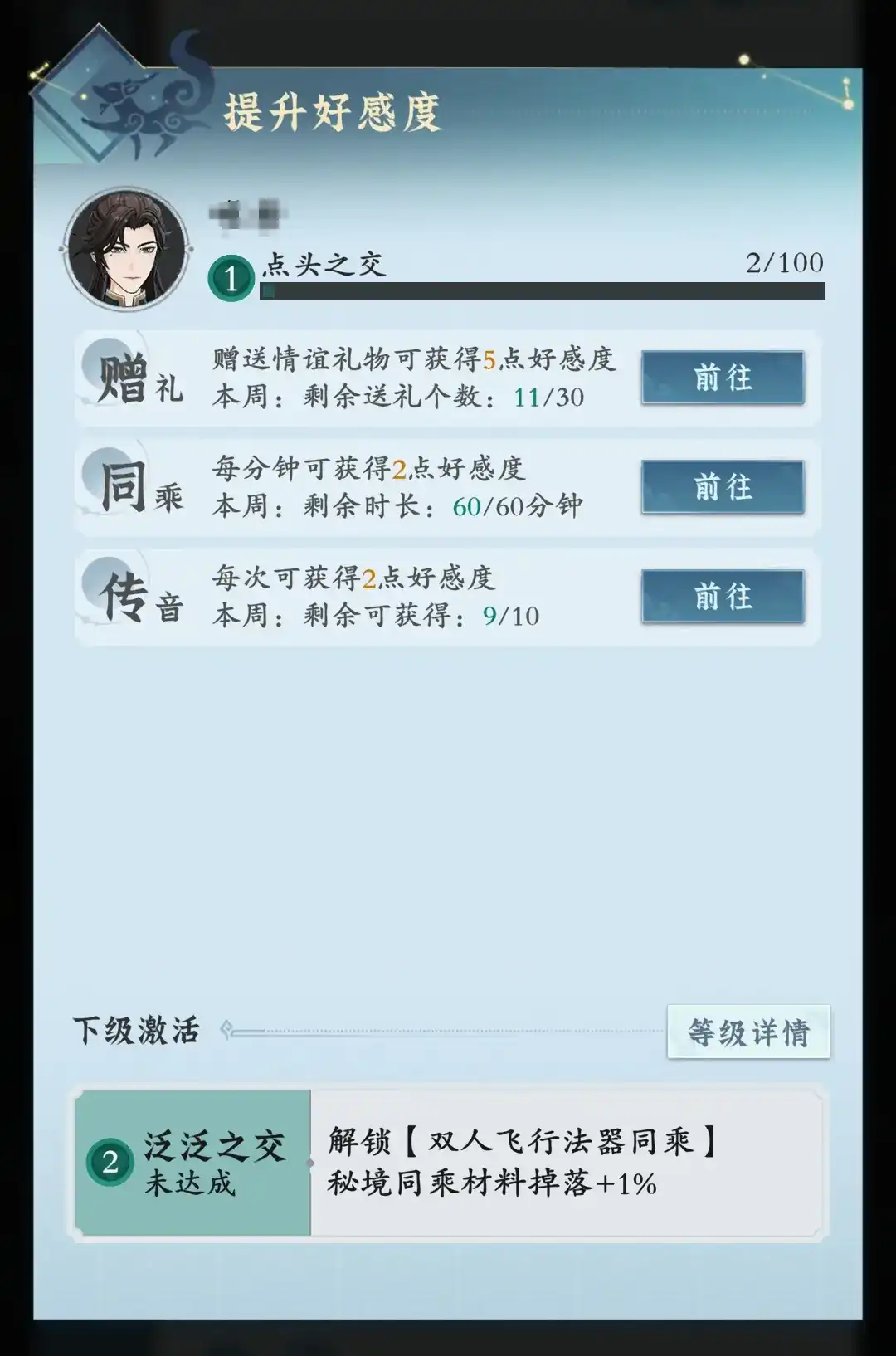Tap 前往 in the 传音 row
The height and width of the screenshot is (1356, 896).
click(x=723, y=597)
